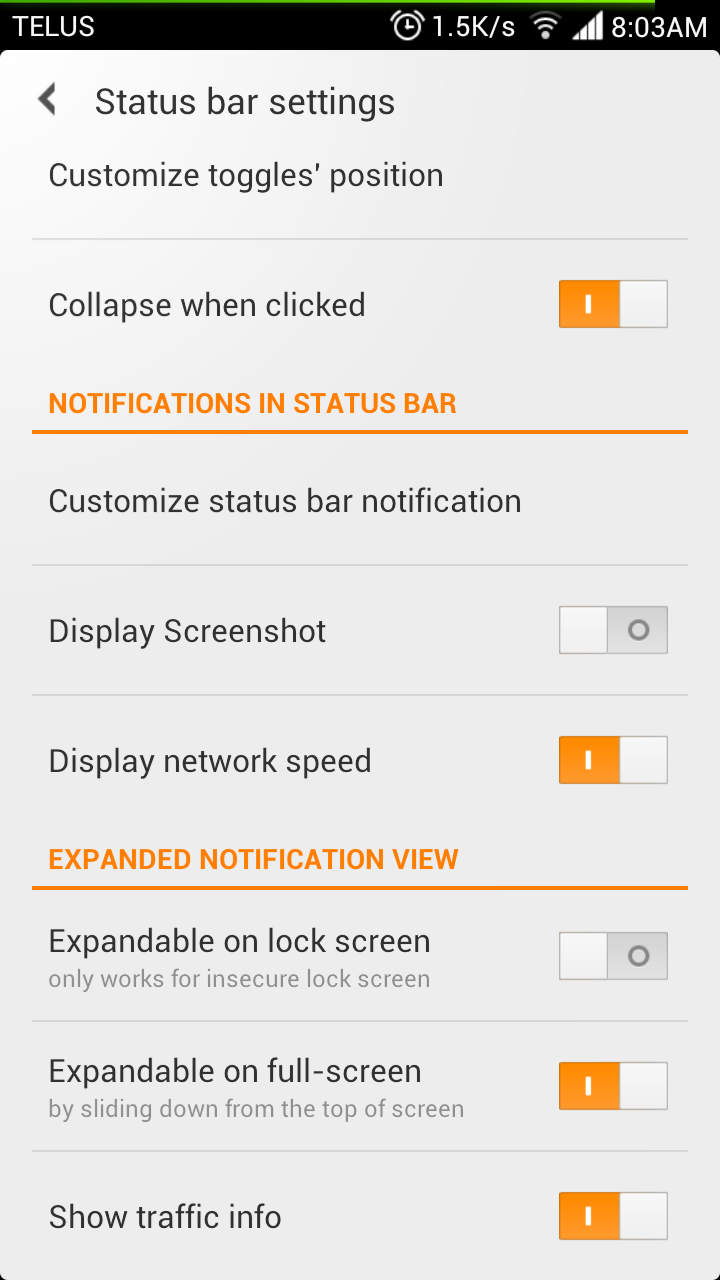The width and height of the screenshot is (720, 1280).
Task: Turn off Collapse when clicked
Action: click(613, 304)
